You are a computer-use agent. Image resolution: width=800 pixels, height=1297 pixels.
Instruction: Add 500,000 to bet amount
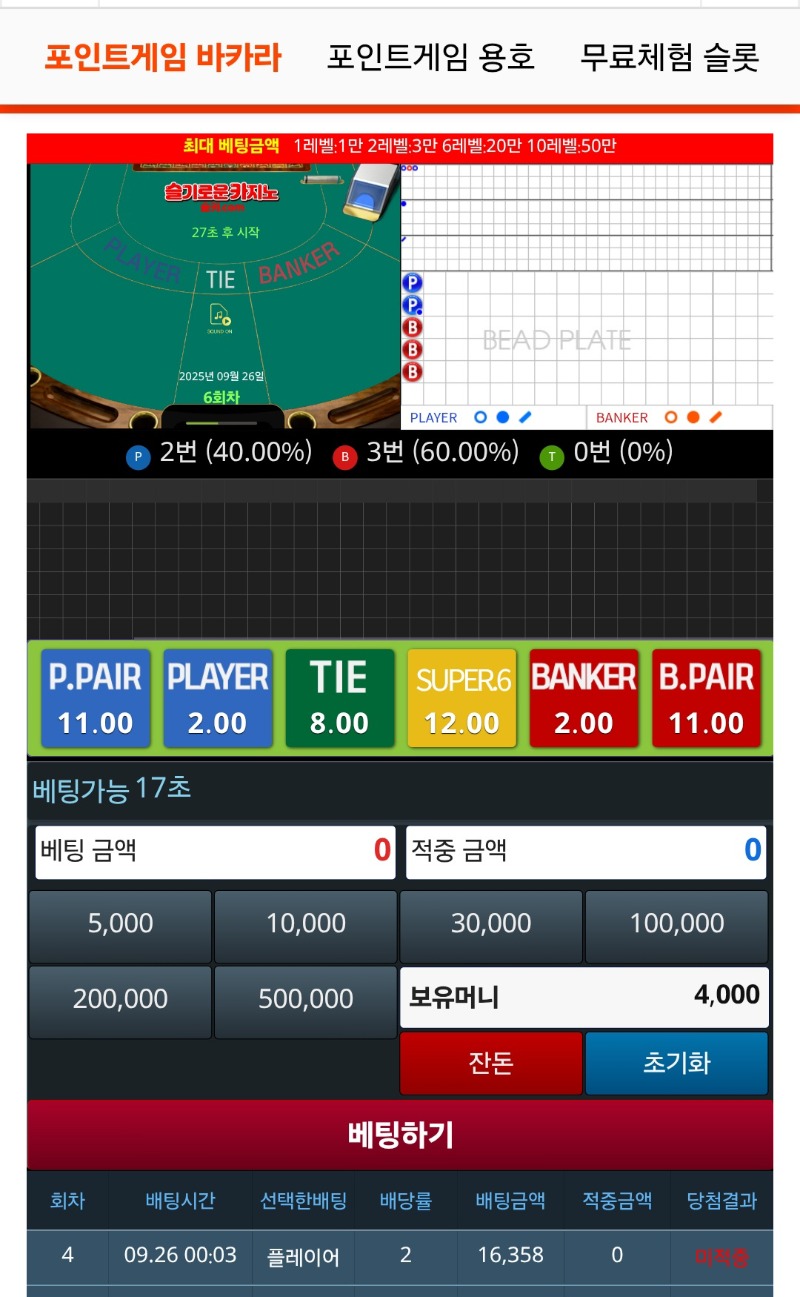pyautogui.click(x=305, y=1001)
